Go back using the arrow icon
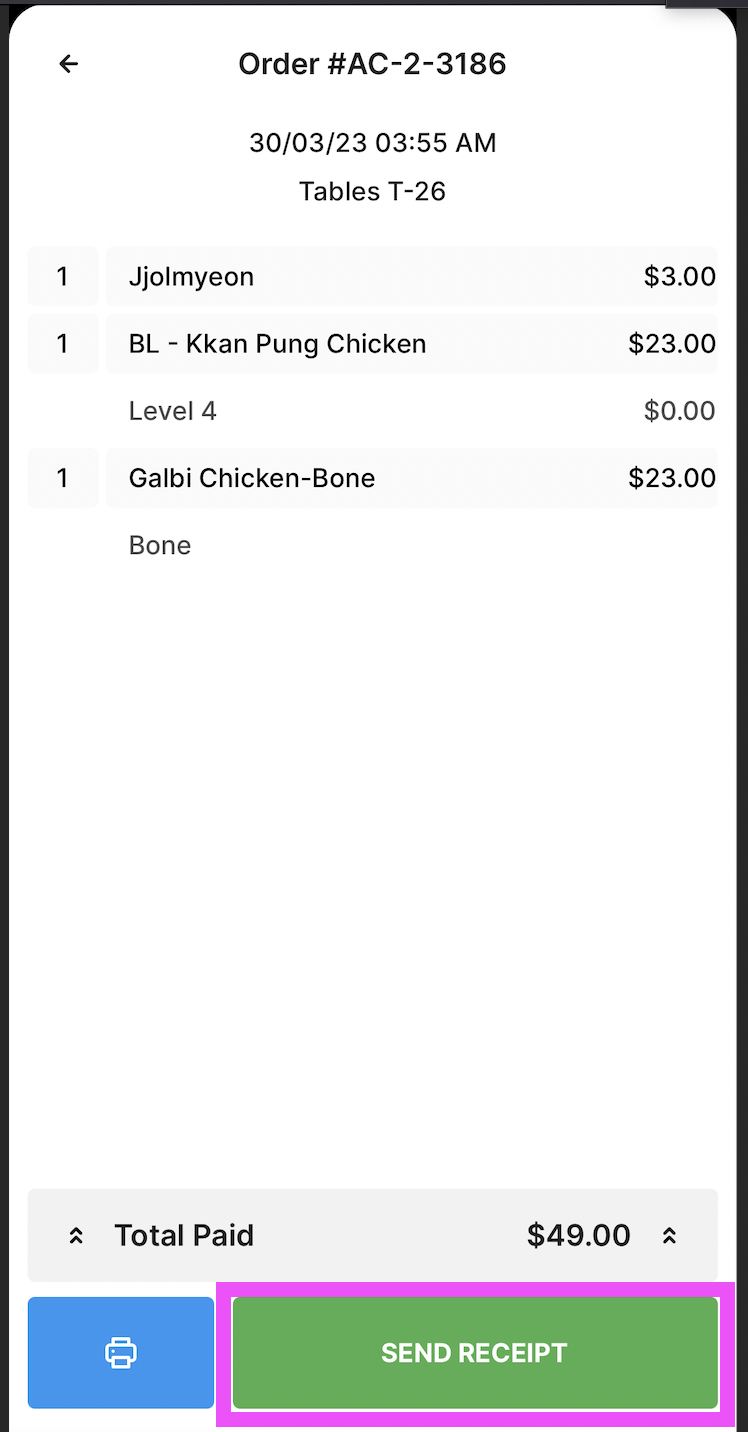 click(68, 64)
